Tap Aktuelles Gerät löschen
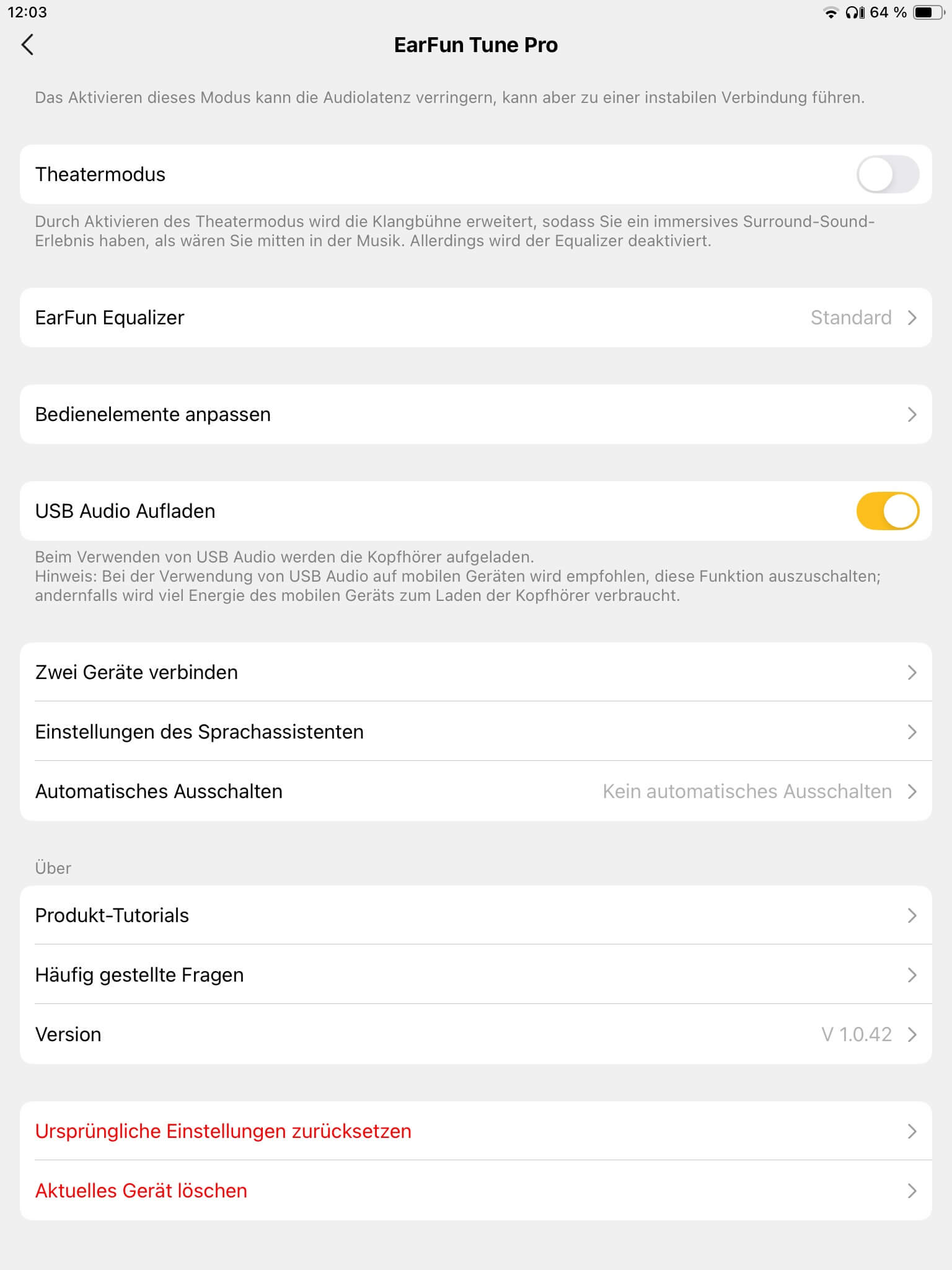Viewport: 952px width, 1270px height. [x=475, y=1191]
